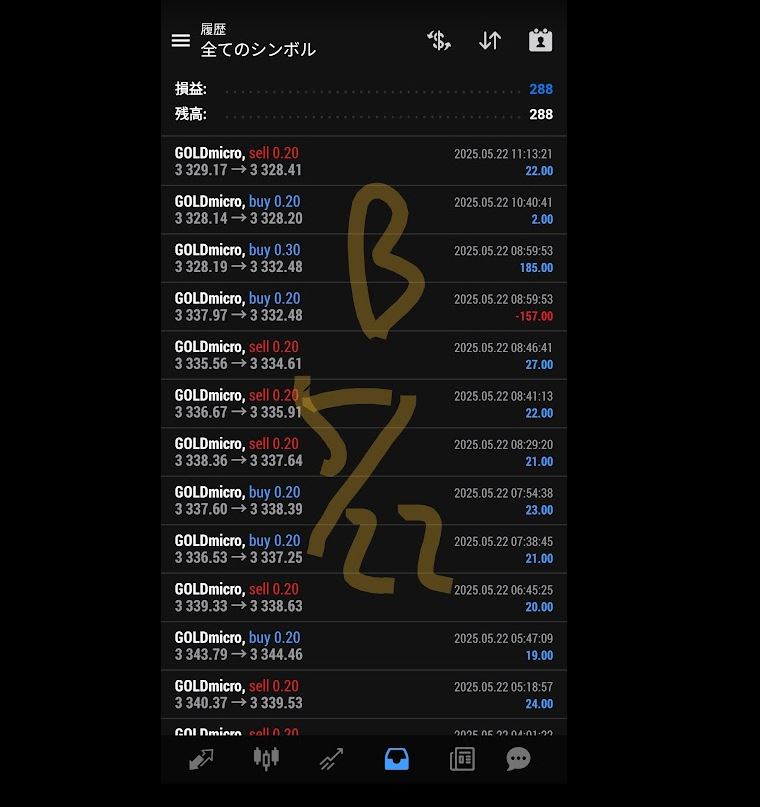Open the losing trade showing -157.00
Viewport: 760px width, 807px height.
click(x=363, y=307)
